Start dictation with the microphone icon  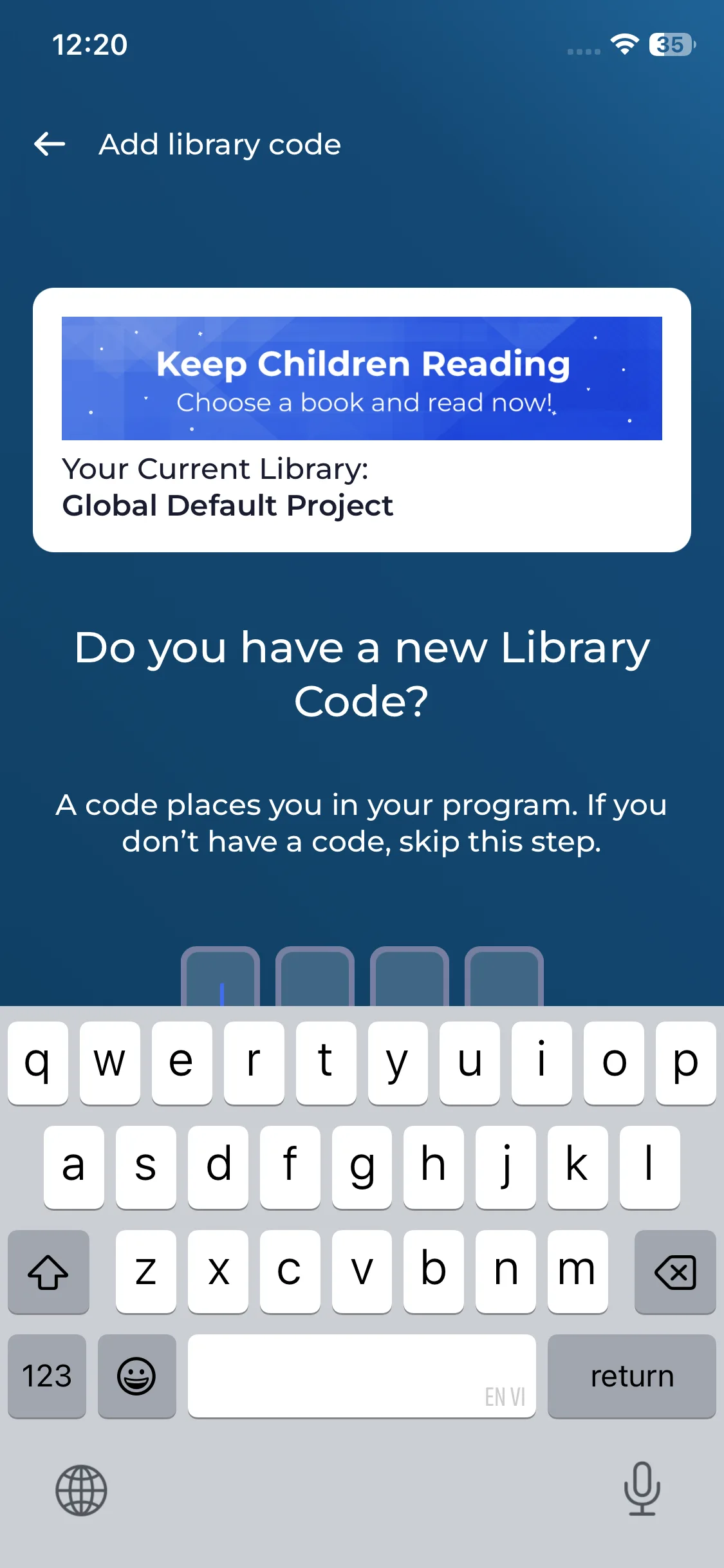[642, 1489]
